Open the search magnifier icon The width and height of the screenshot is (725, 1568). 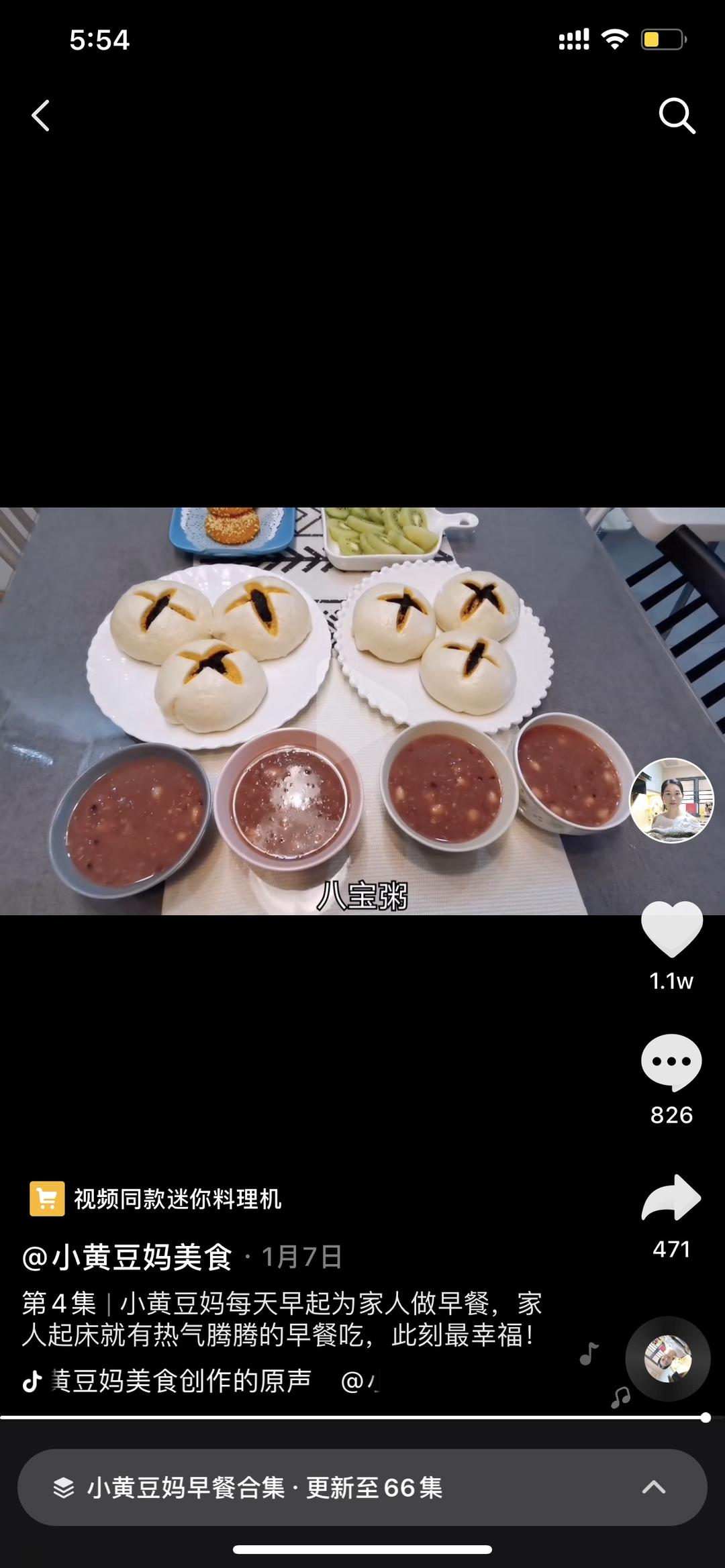point(676,116)
